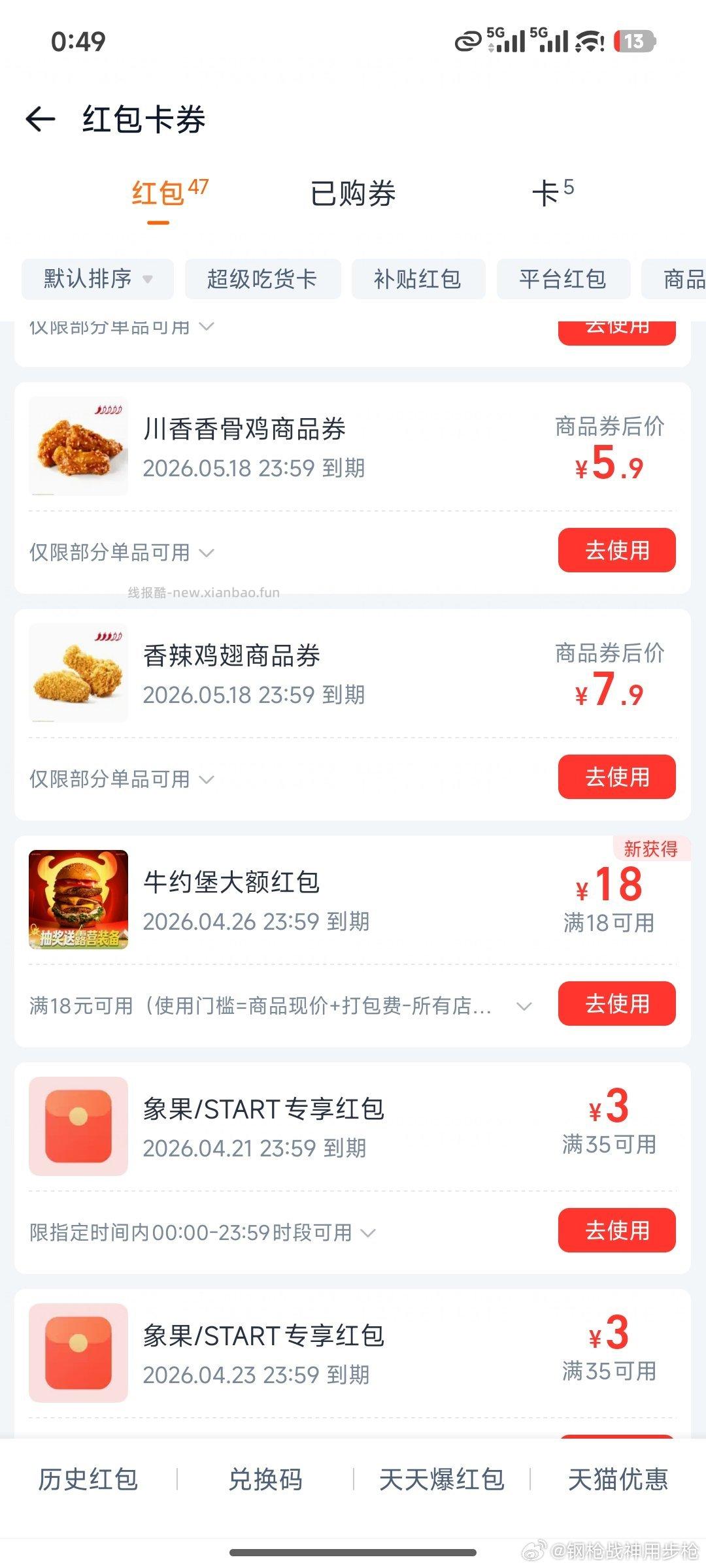Image resolution: width=706 pixels, height=1568 pixels.
Task: Enable the 超级吃货卡 filter chip
Action: 263,279
